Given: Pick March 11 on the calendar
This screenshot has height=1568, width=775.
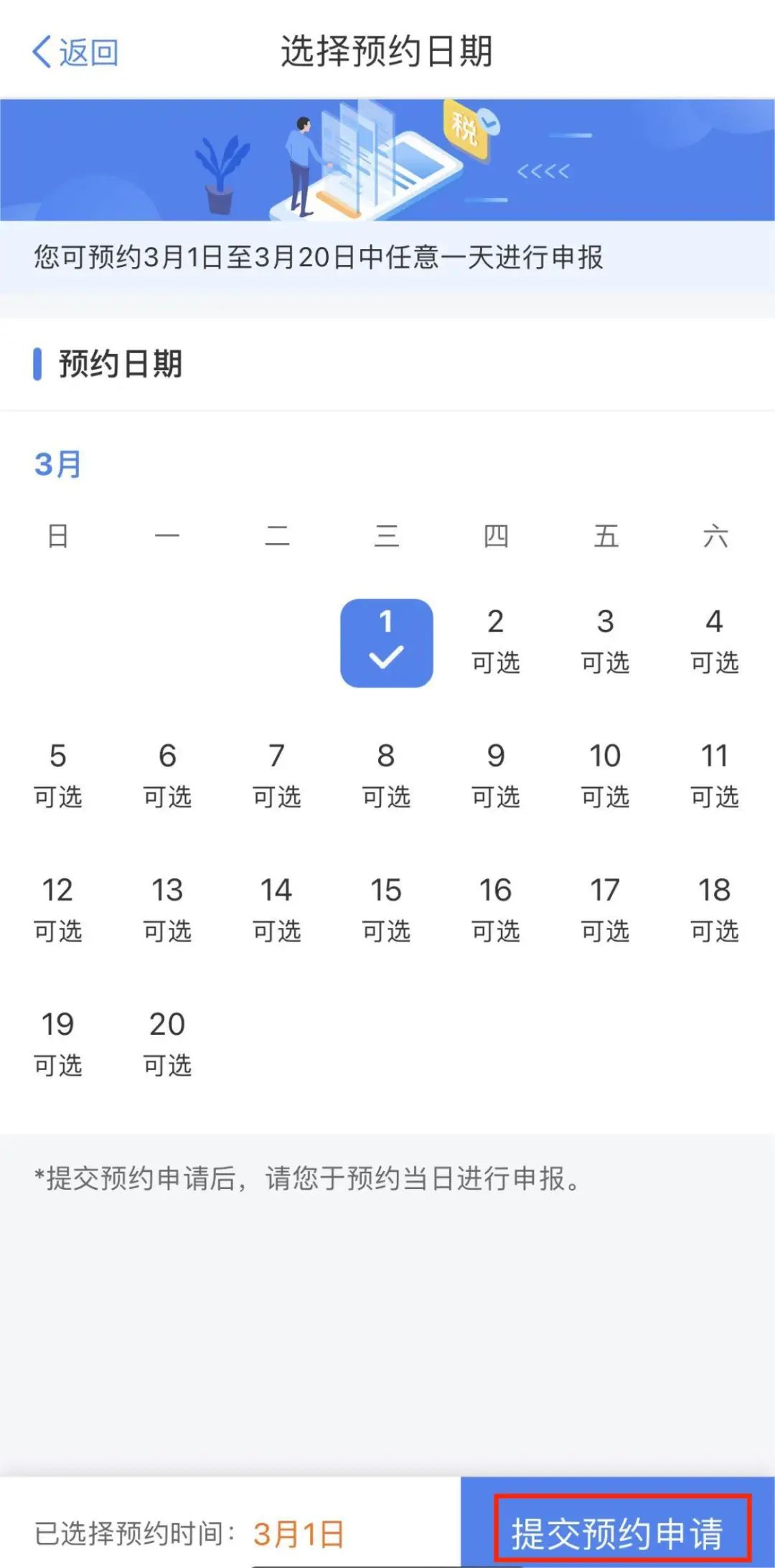Looking at the screenshot, I should pos(714,775).
